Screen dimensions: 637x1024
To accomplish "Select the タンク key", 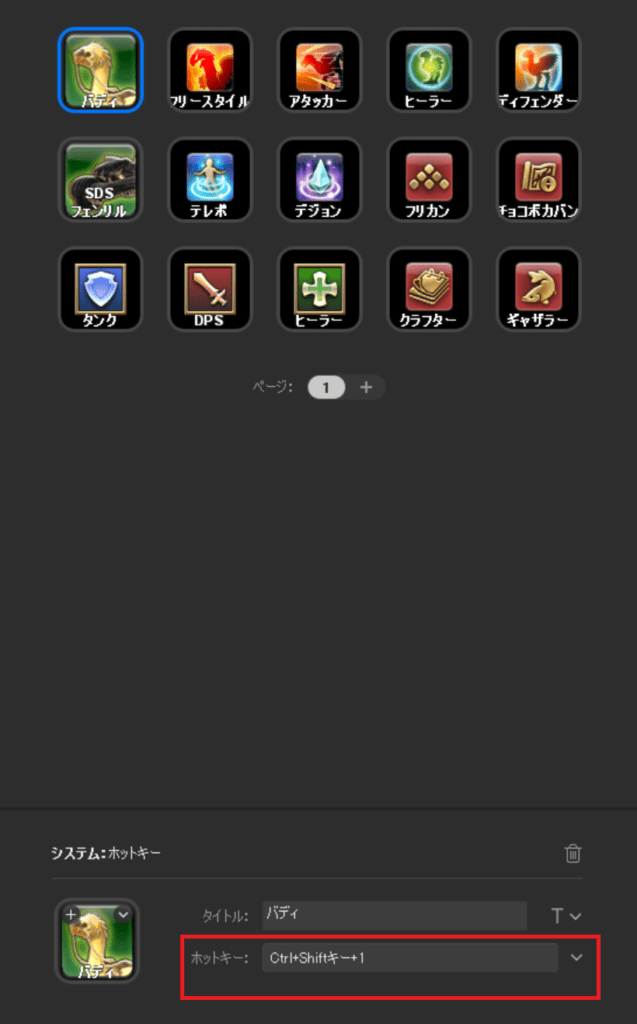I will pos(100,290).
